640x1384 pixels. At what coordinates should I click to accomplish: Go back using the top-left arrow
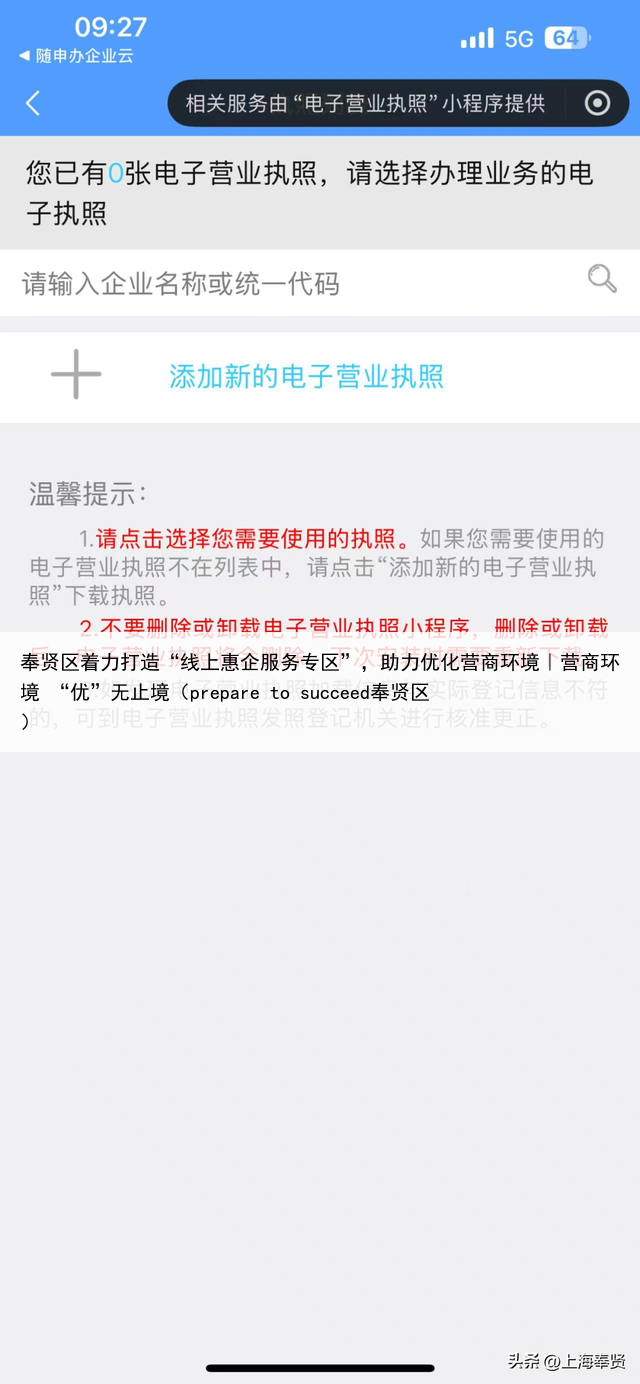(33, 103)
